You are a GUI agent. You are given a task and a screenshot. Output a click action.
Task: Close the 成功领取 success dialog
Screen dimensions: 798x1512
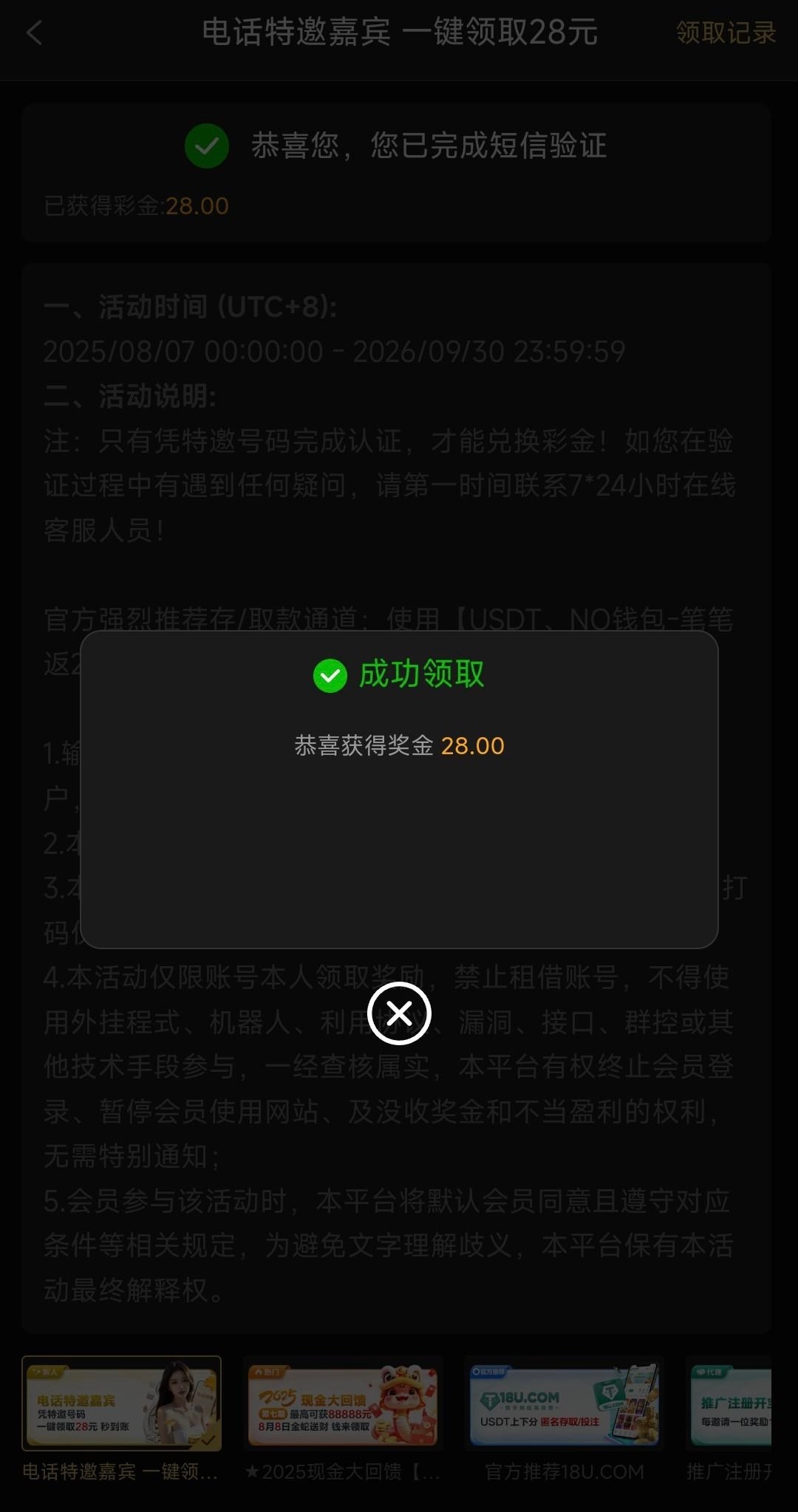click(x=399, y=1013)
